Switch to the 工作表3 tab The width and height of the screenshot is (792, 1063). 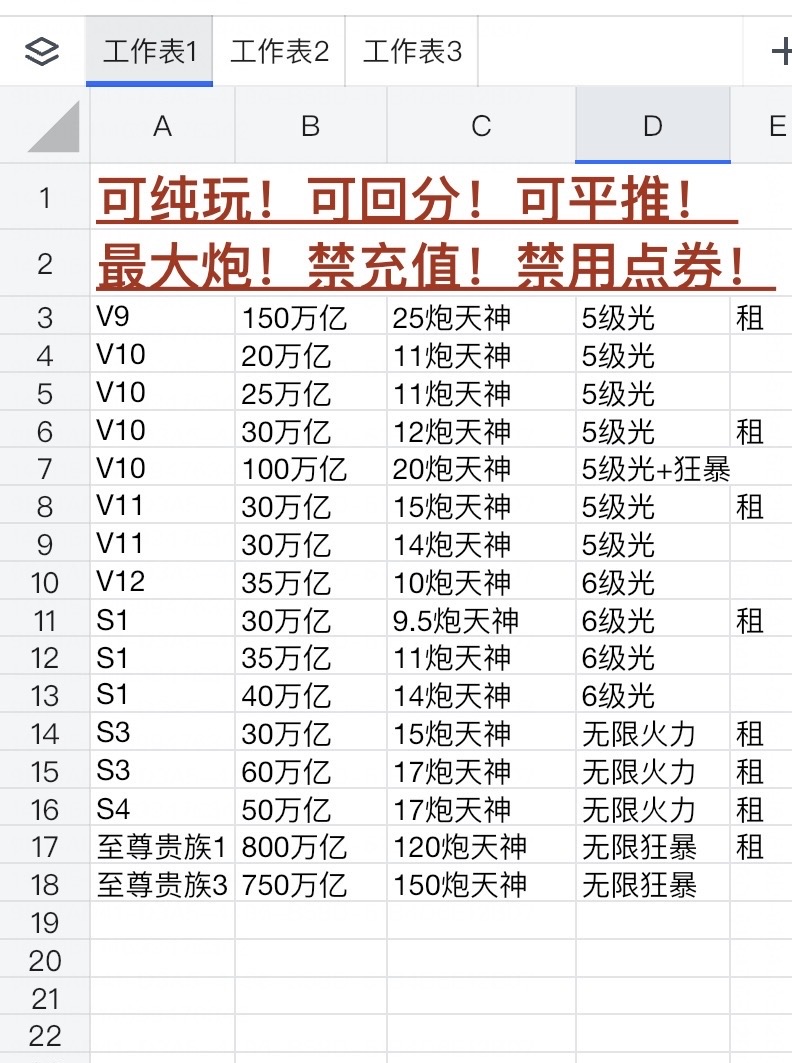pos(412,52)
